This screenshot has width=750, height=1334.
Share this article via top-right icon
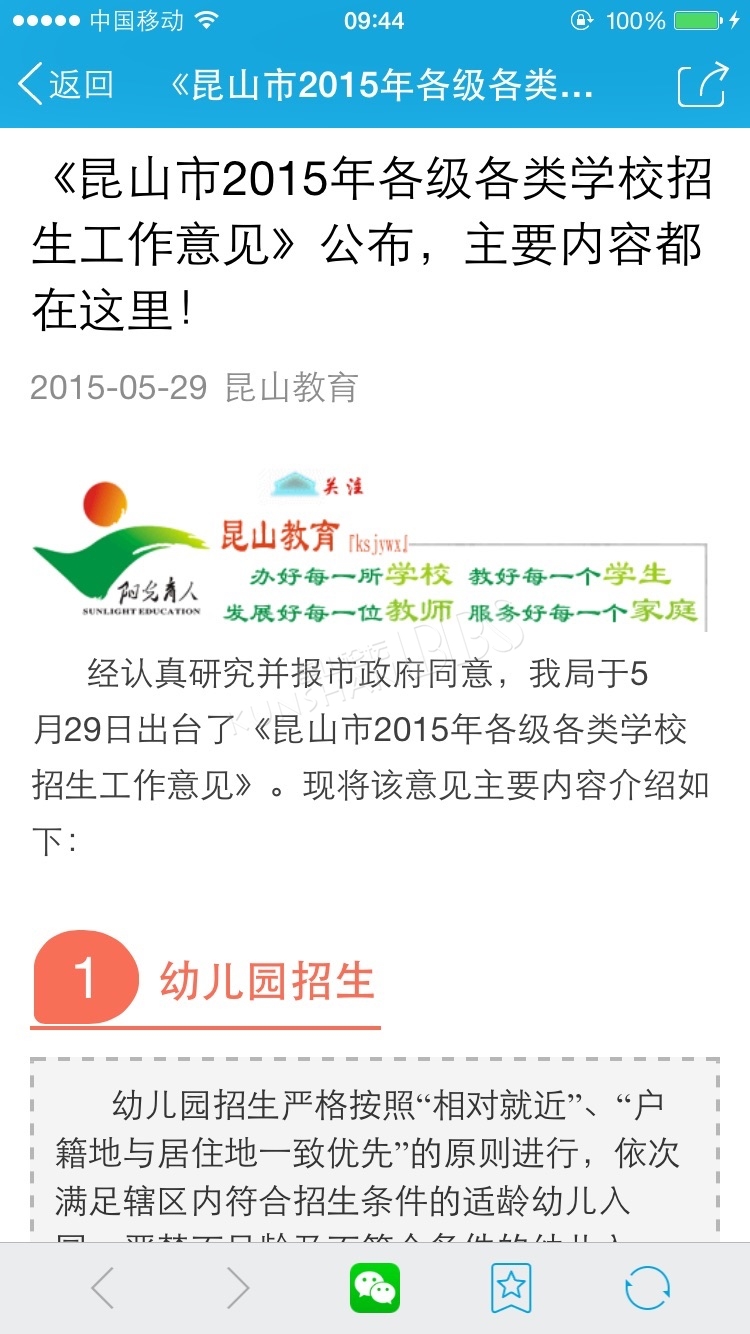click(702, 84)
